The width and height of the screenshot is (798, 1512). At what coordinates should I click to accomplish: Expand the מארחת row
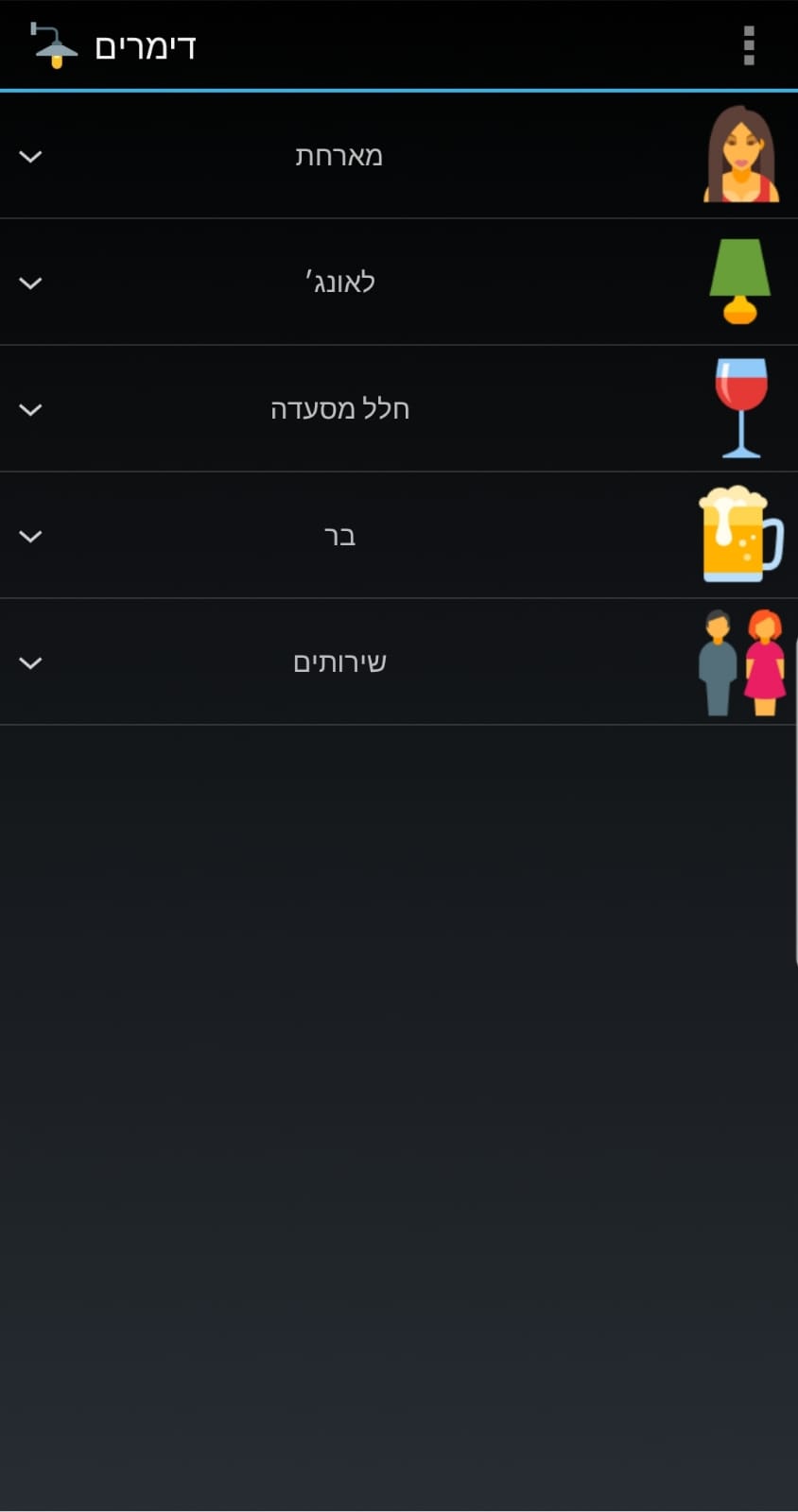tap(31, 156)
